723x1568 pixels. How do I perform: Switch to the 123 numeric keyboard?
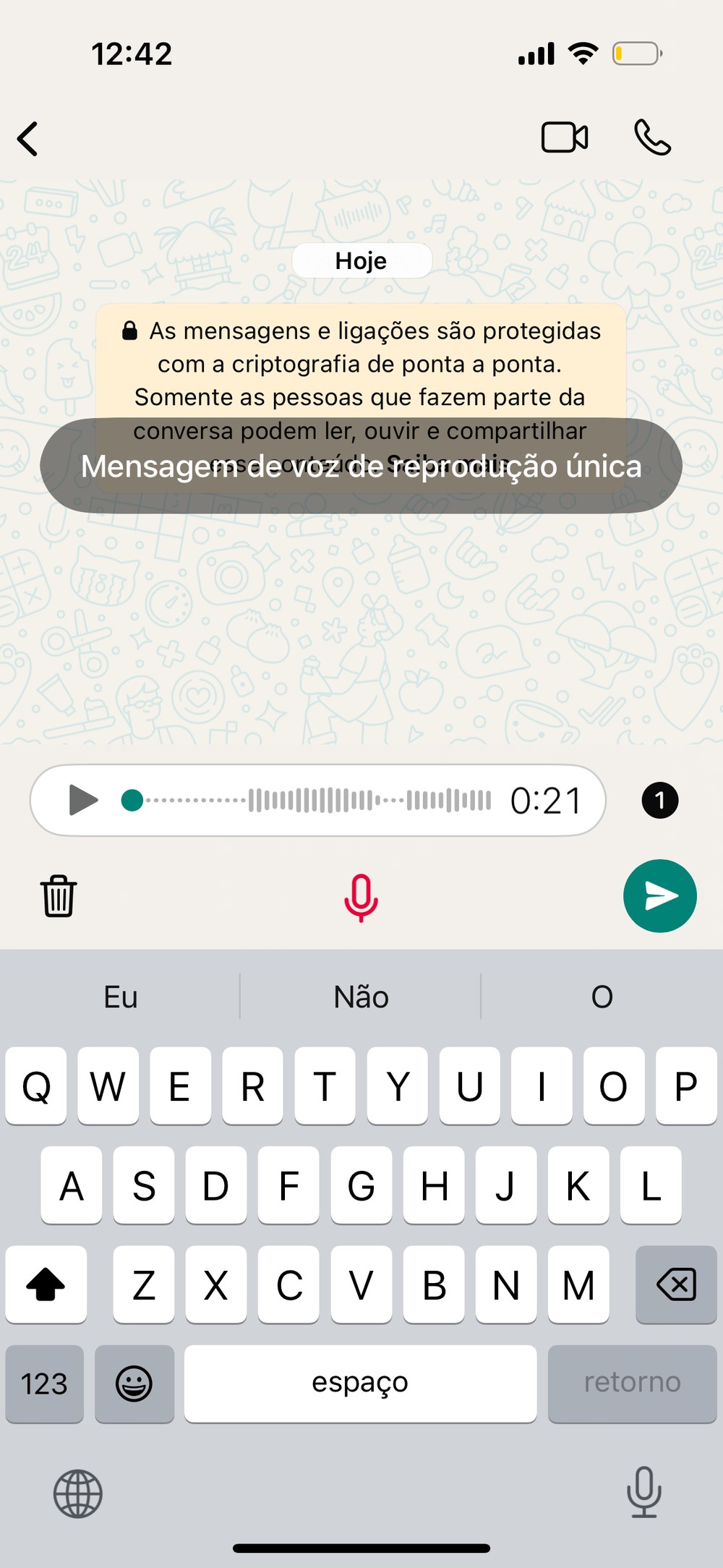coord(44,1384)
